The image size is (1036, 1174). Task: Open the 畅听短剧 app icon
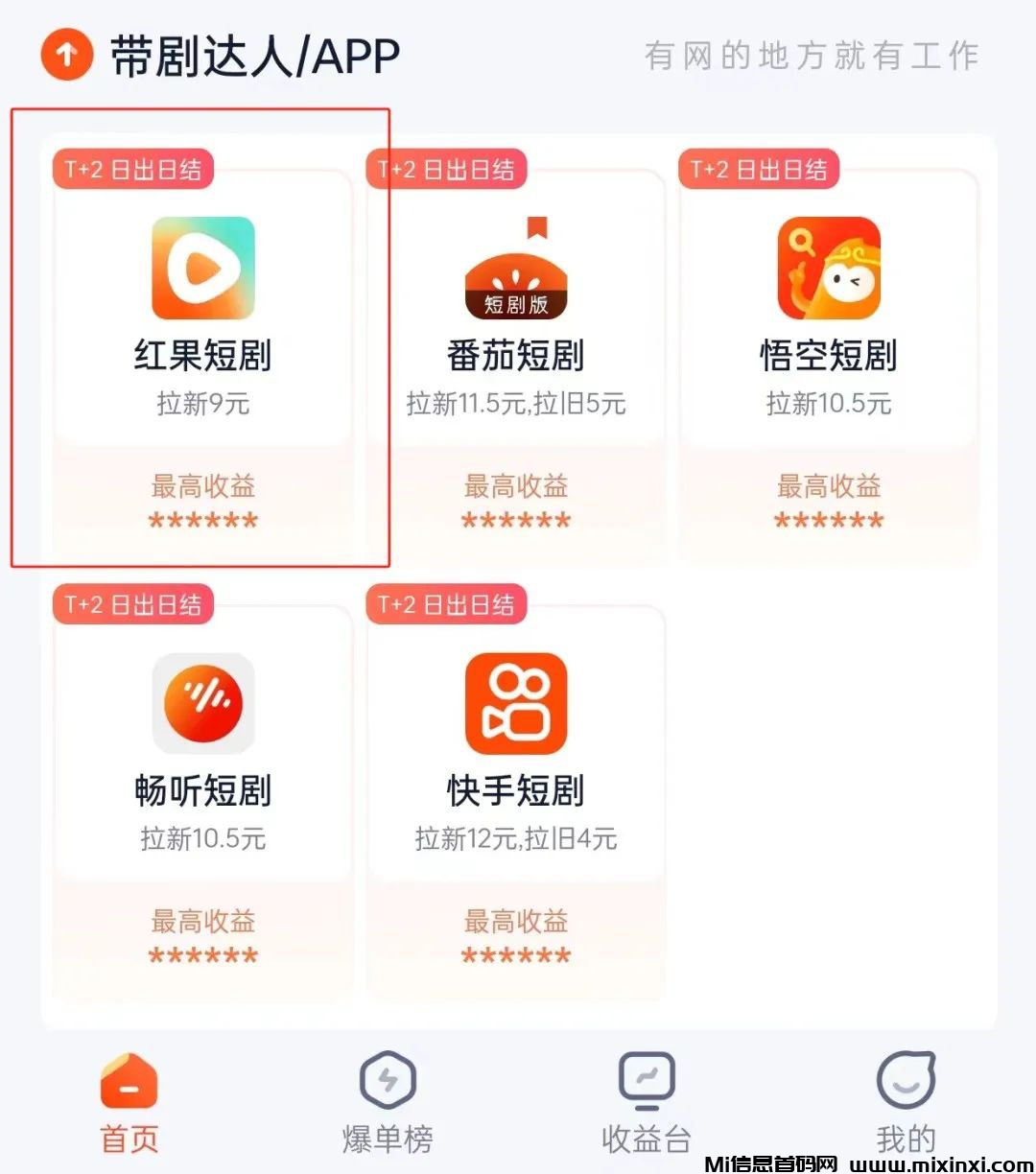(201, 702)
